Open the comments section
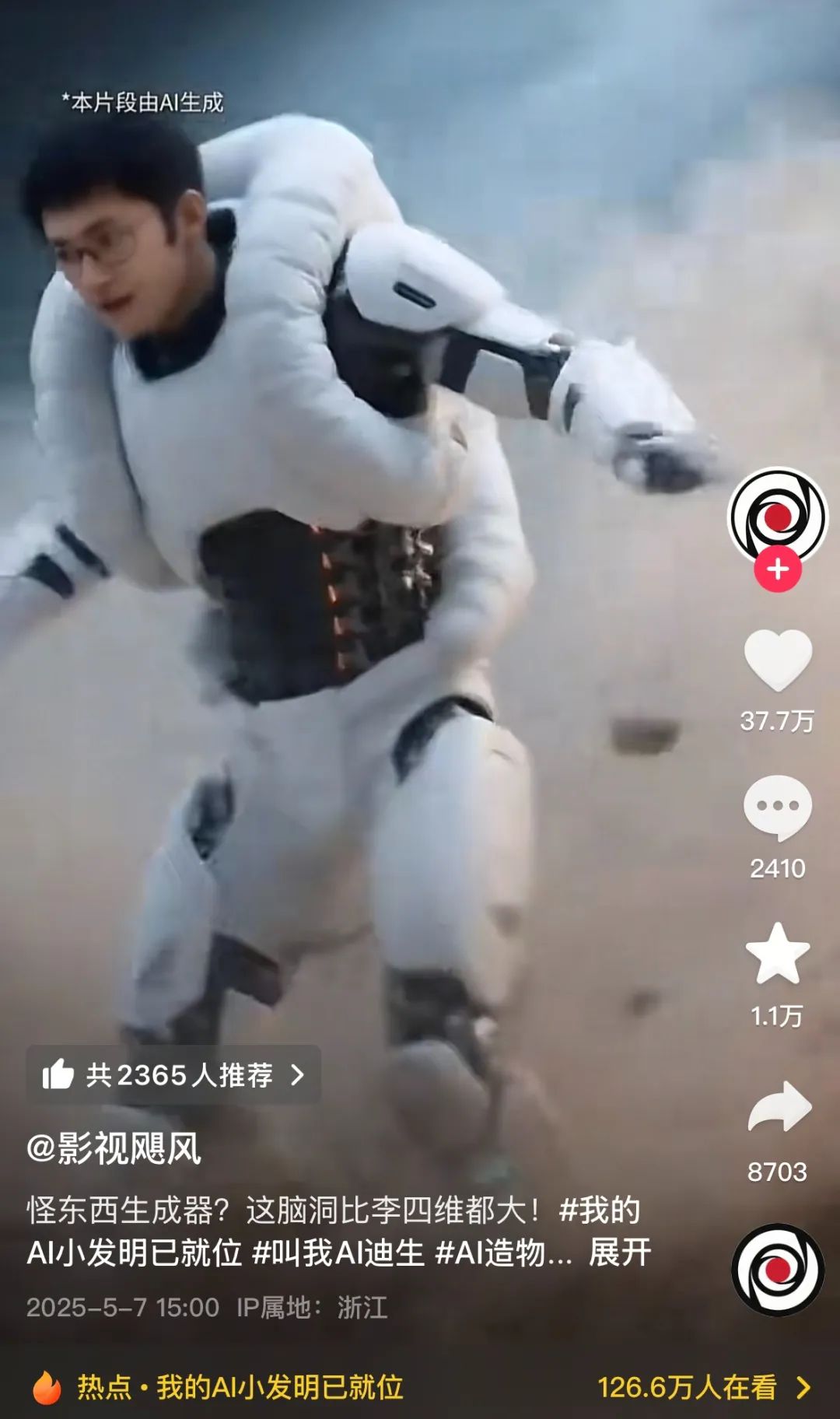 click(778, 808)
